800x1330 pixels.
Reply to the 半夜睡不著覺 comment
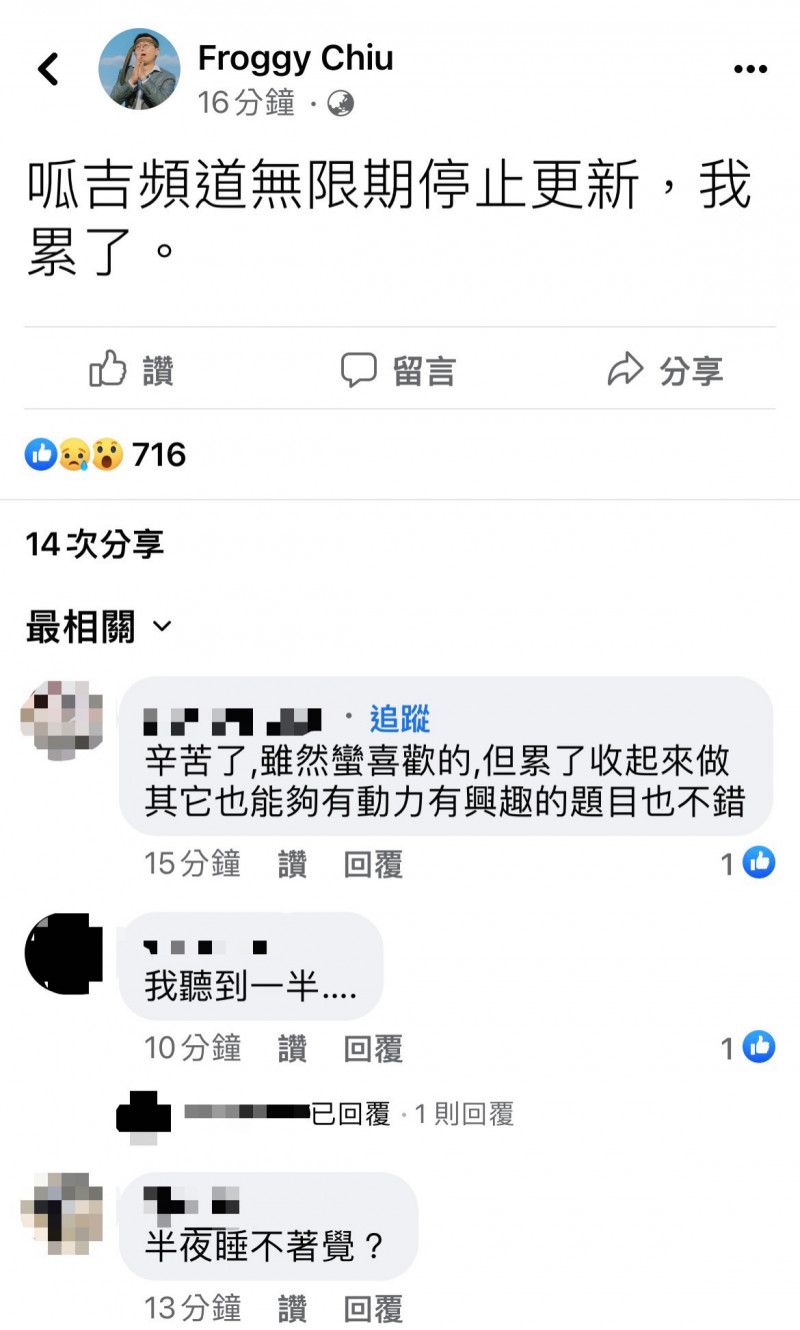point(373,1307)
